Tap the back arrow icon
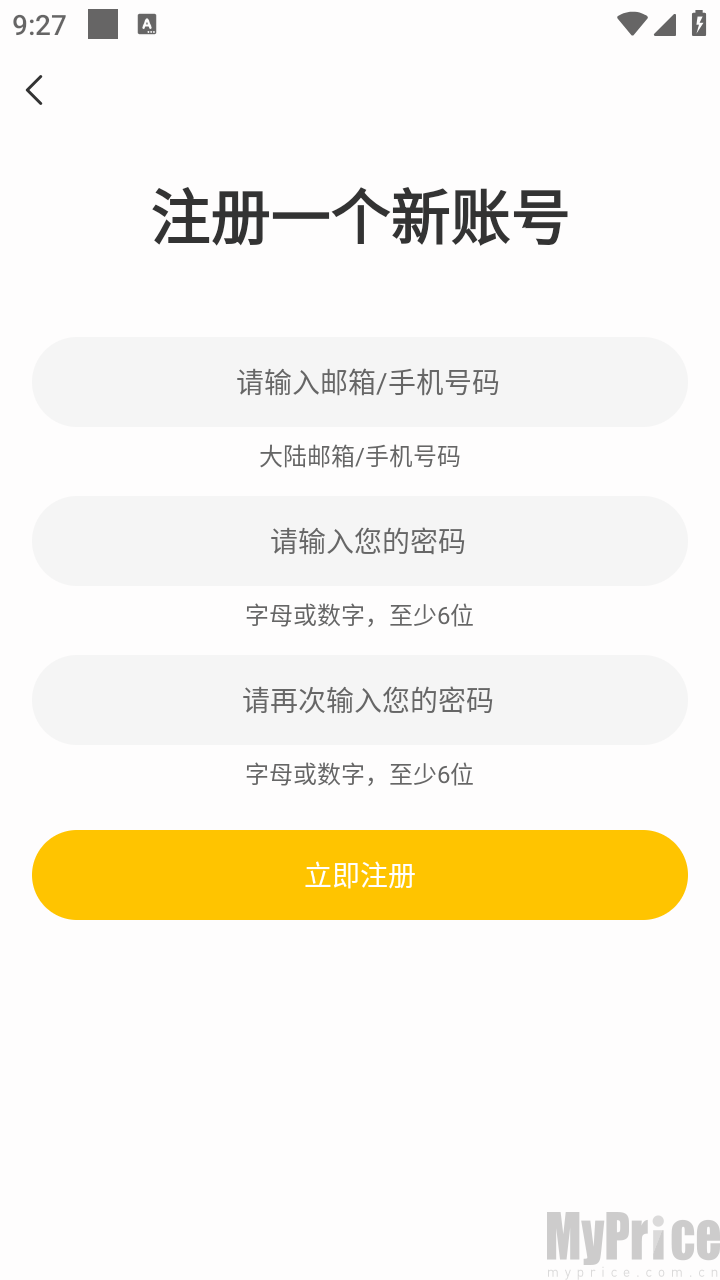 point(35,90)
